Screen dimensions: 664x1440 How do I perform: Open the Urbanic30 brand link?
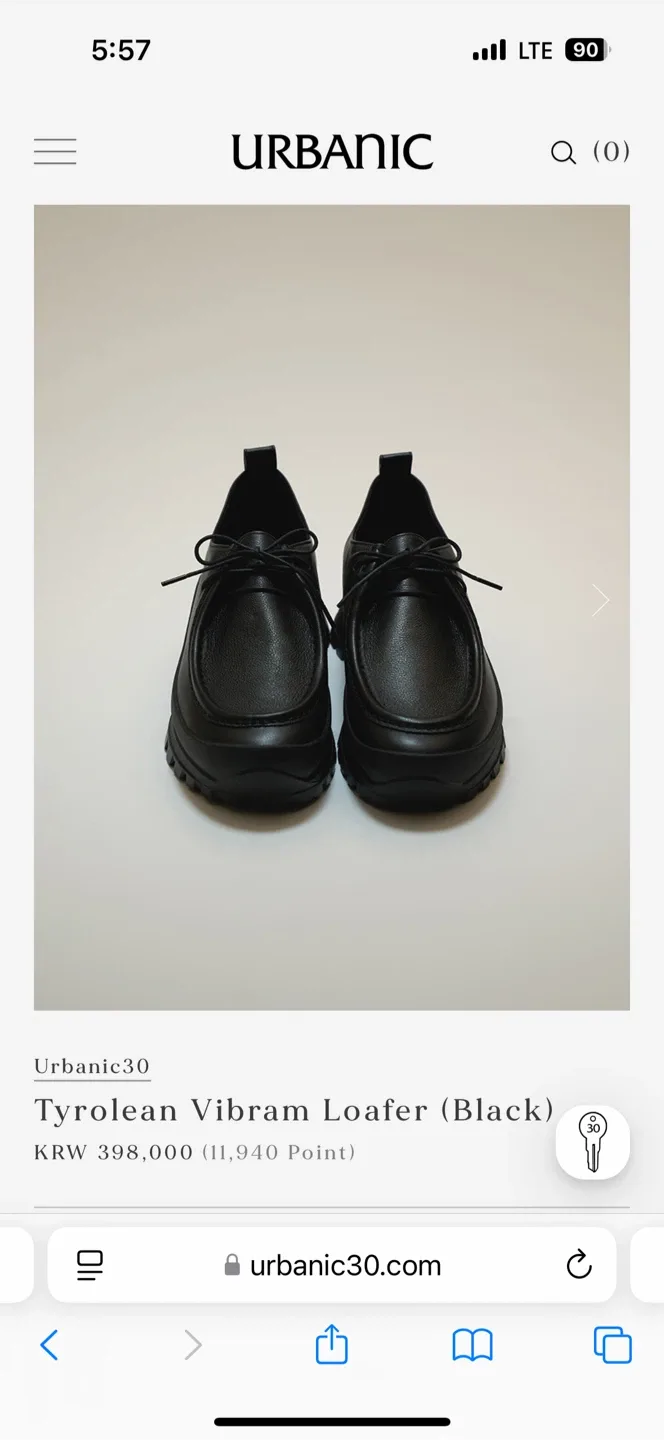click(92, 1066)
